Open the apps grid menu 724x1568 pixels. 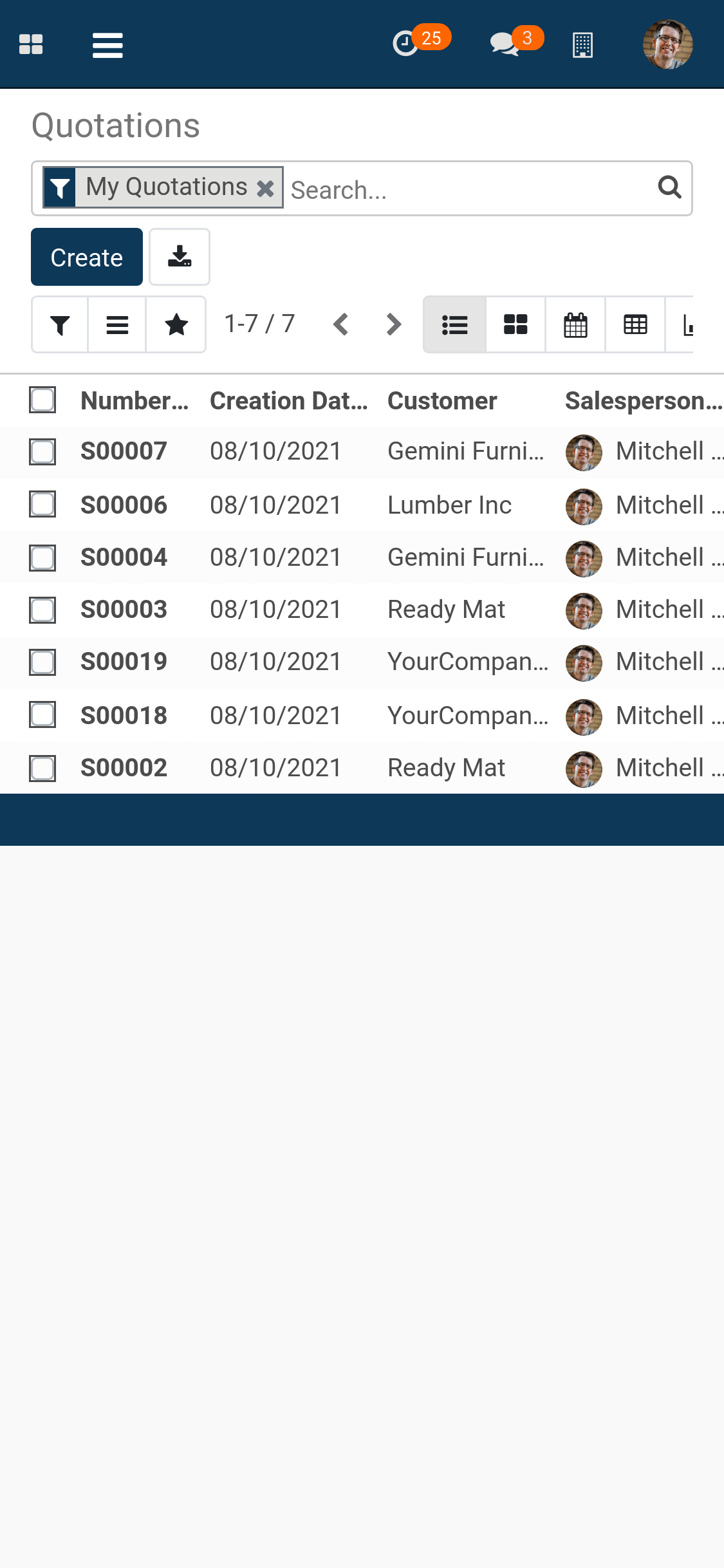coord(32,43)
